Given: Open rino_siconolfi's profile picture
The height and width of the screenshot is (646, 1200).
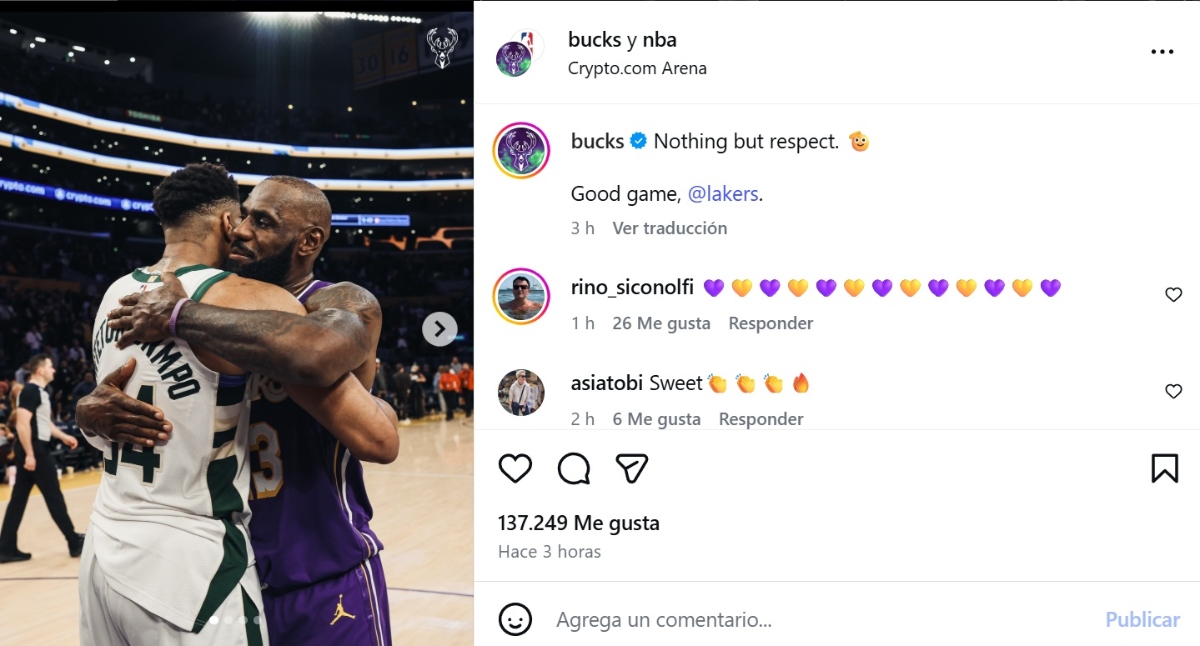Looking at the screenshot, I should (x=521, y=296).
